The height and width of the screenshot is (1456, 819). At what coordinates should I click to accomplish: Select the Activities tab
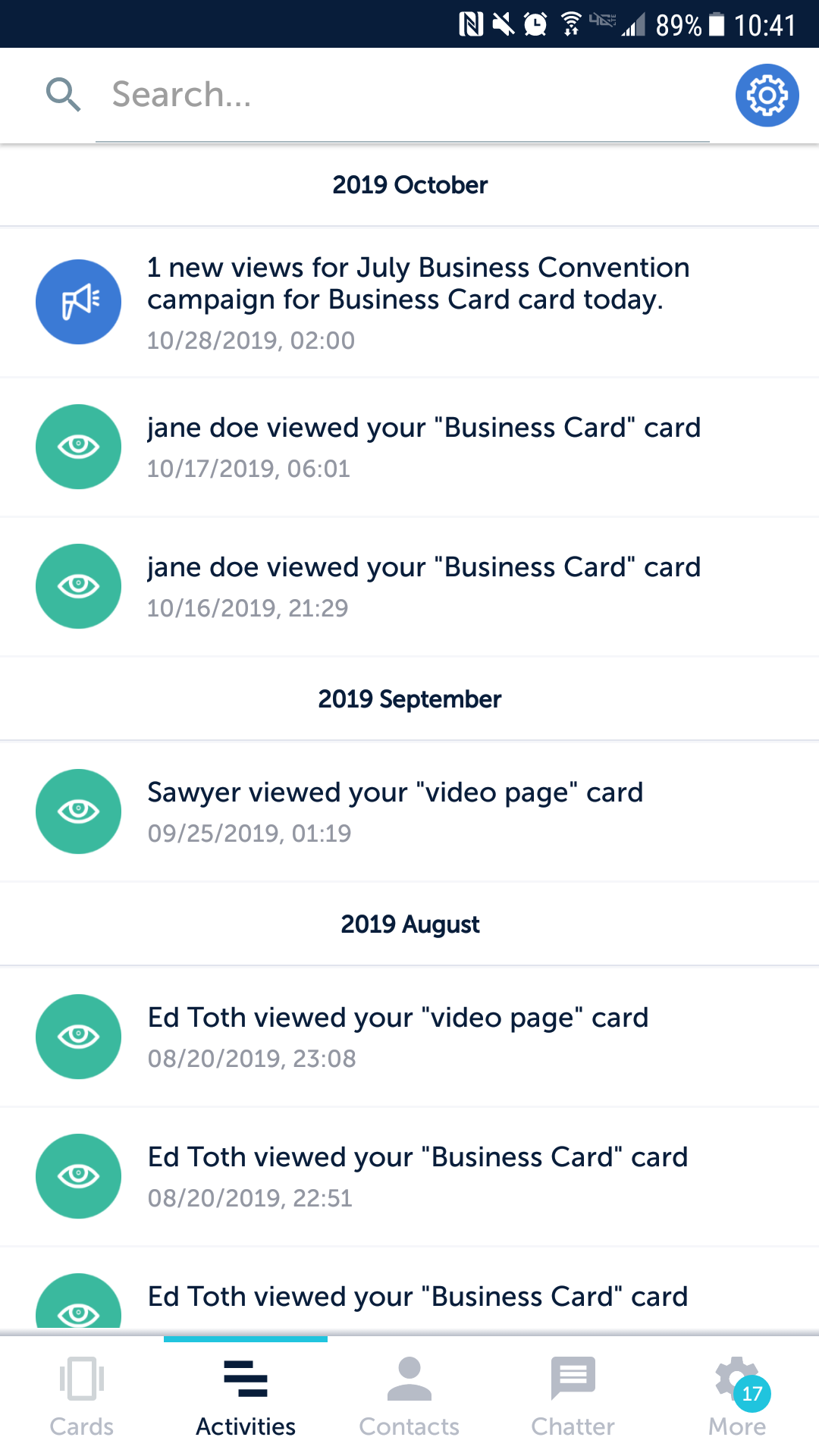(246, 1397)
